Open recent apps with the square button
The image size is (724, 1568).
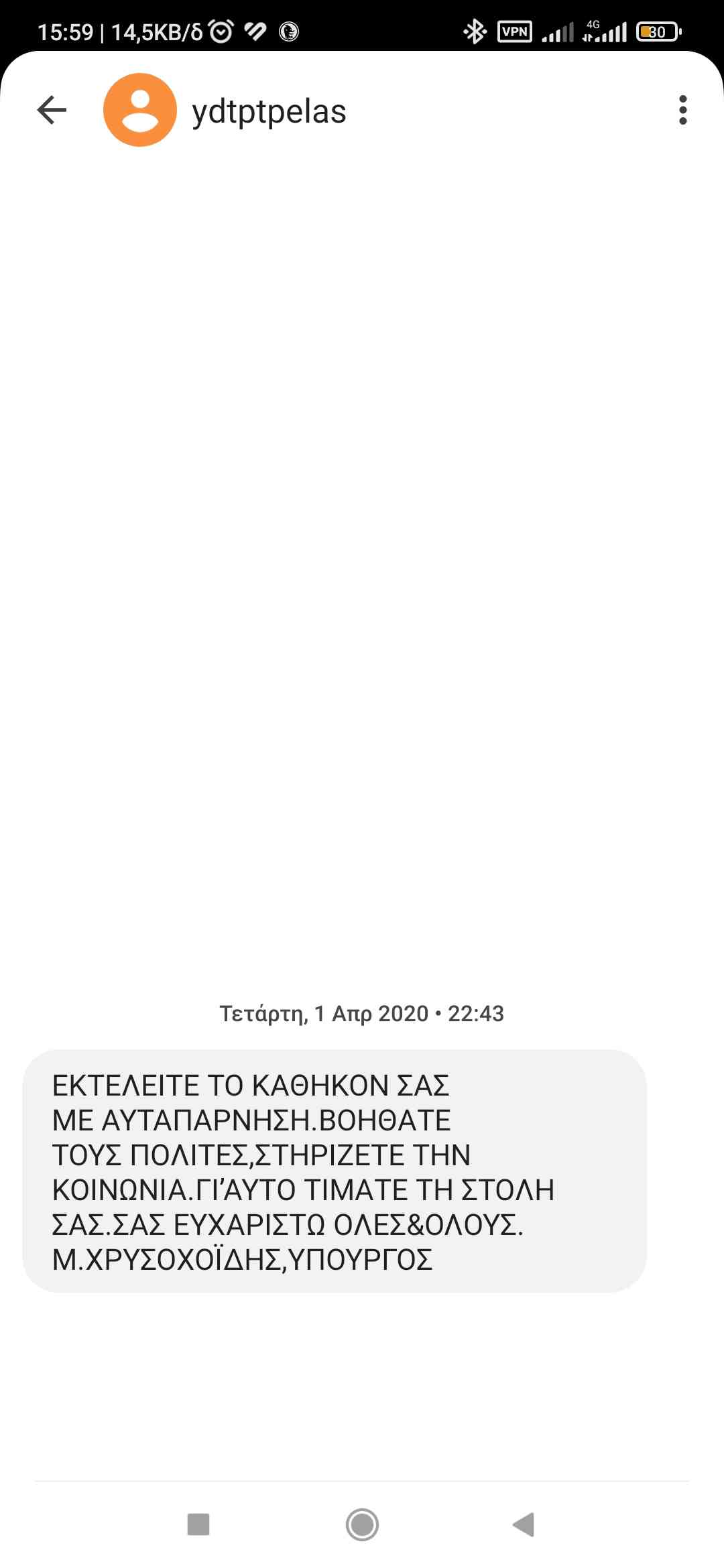pos(198,1524)
